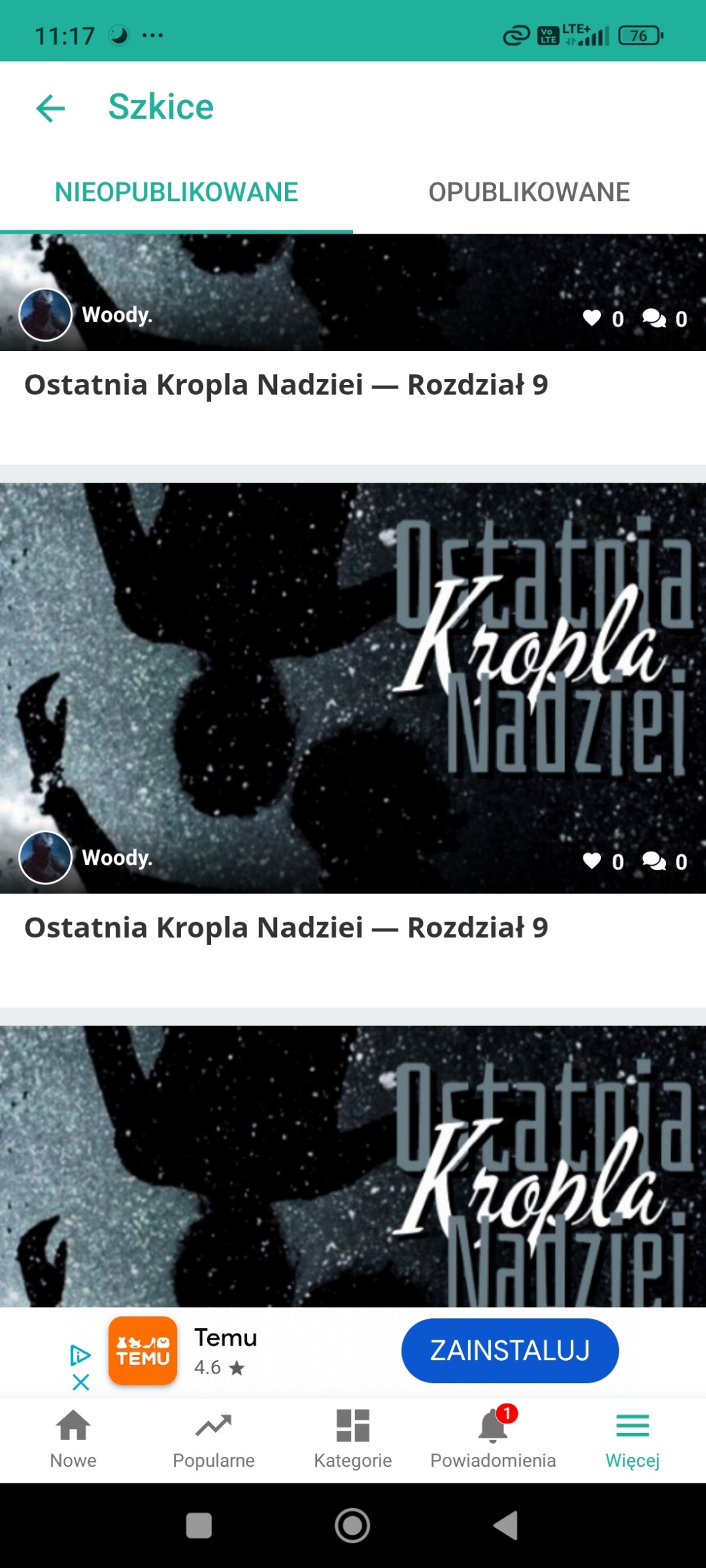
Task: Tap the system back triangle
Action: [506, 1525]
